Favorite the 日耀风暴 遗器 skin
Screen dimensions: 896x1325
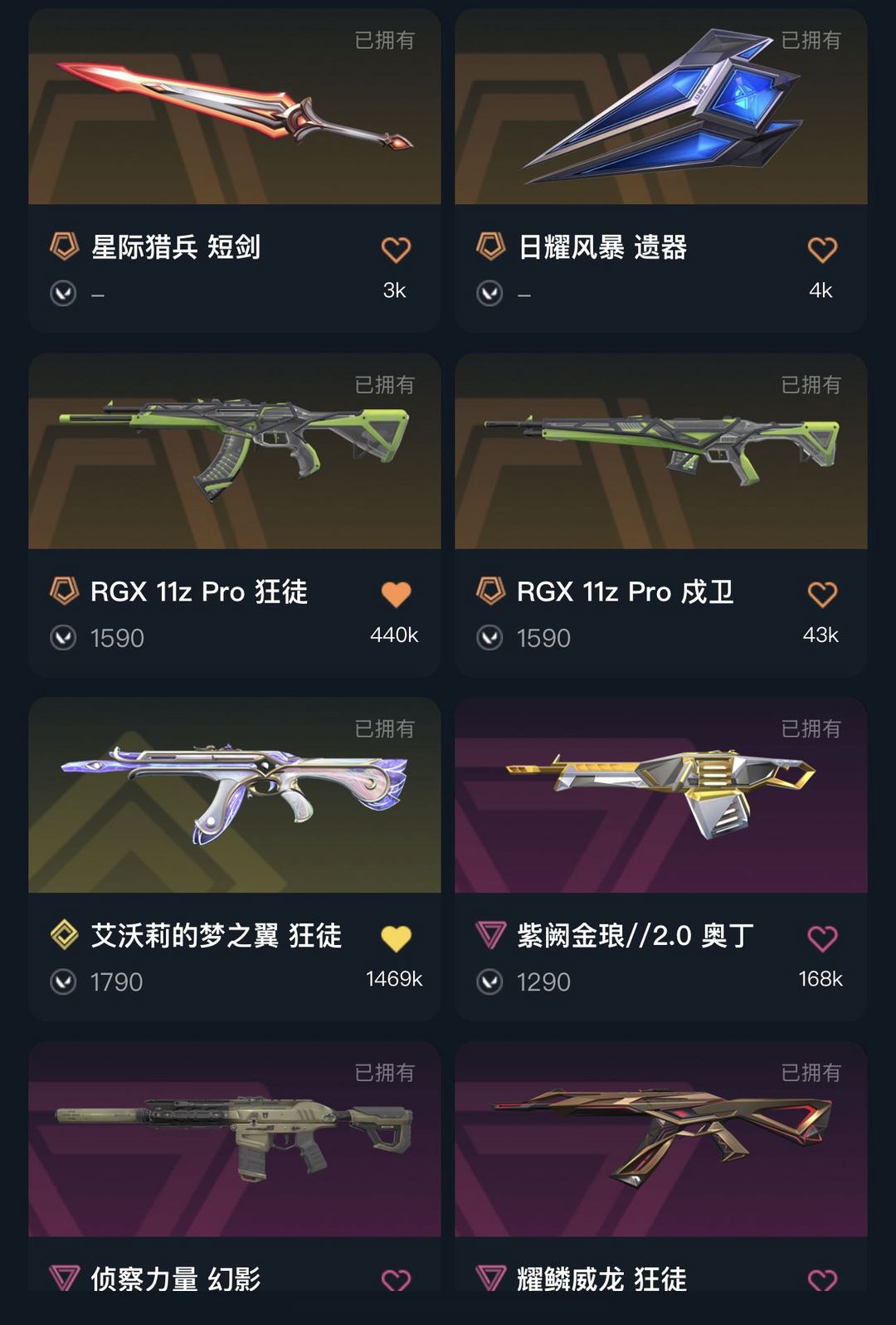[x=822, y=246]
